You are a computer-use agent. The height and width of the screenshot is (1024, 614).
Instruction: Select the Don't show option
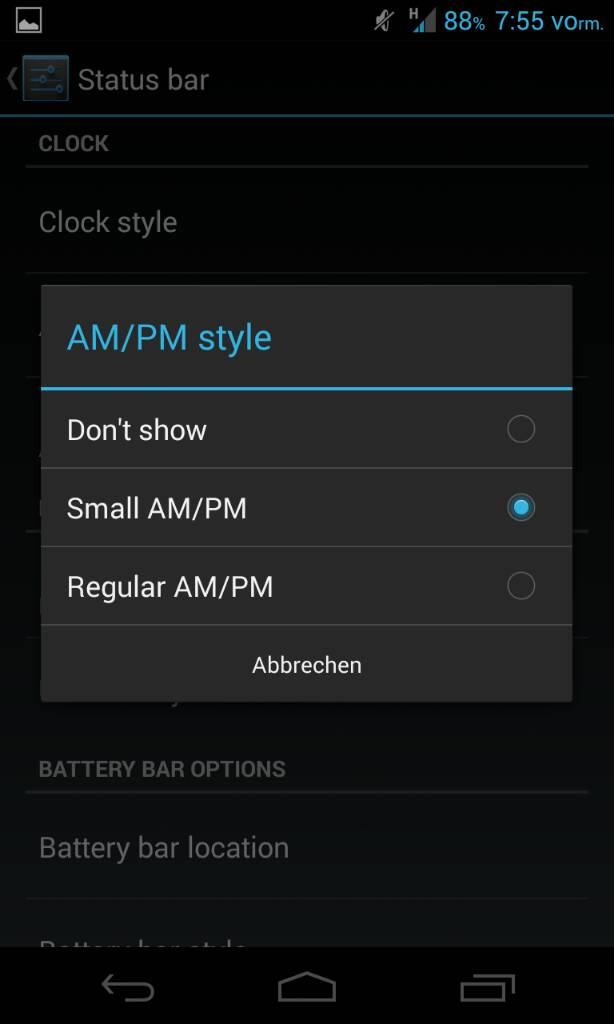(x=306, y=429)
